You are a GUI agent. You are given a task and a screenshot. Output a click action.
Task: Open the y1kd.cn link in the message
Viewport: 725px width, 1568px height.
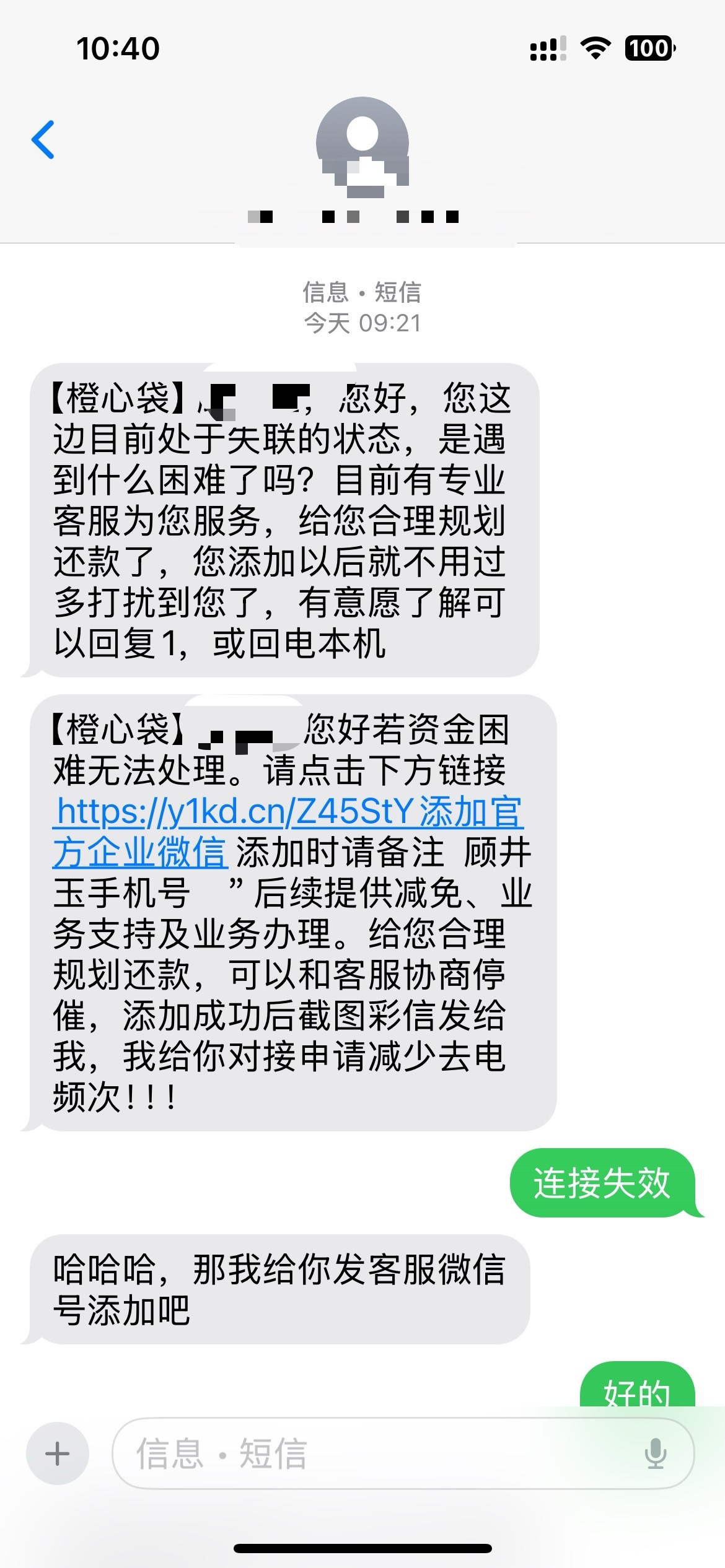click(x=234, y=811)
